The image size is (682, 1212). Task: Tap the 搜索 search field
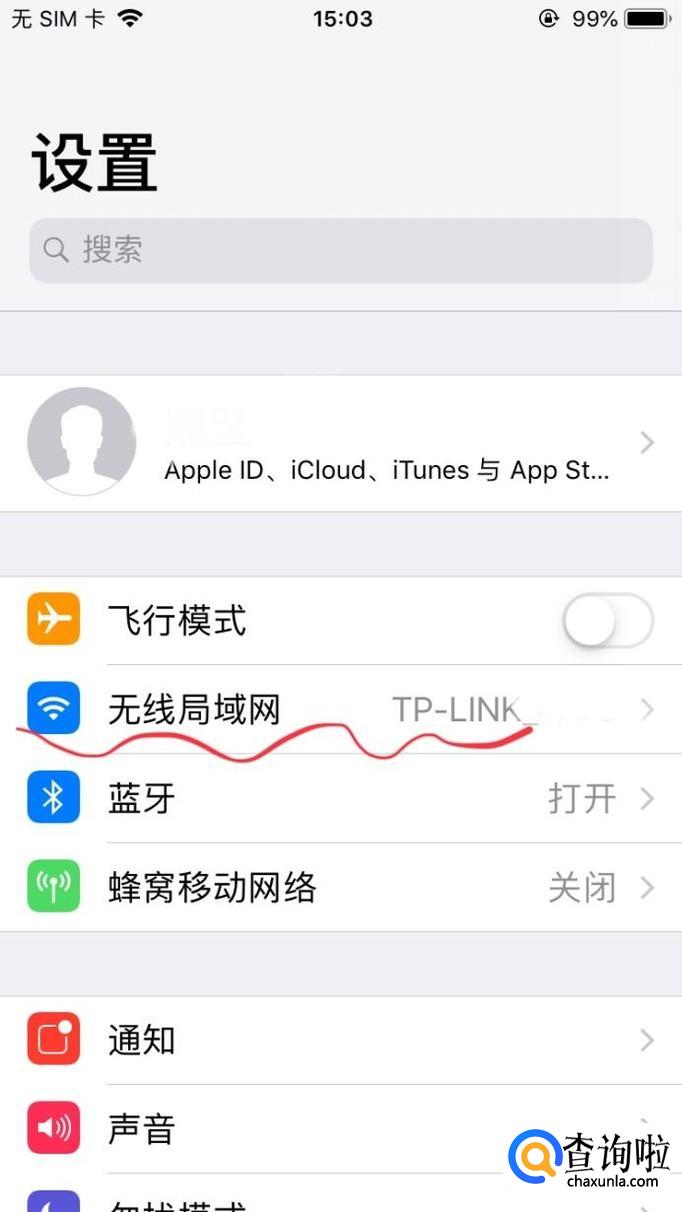pyautogui.click(x=341, y=250)
